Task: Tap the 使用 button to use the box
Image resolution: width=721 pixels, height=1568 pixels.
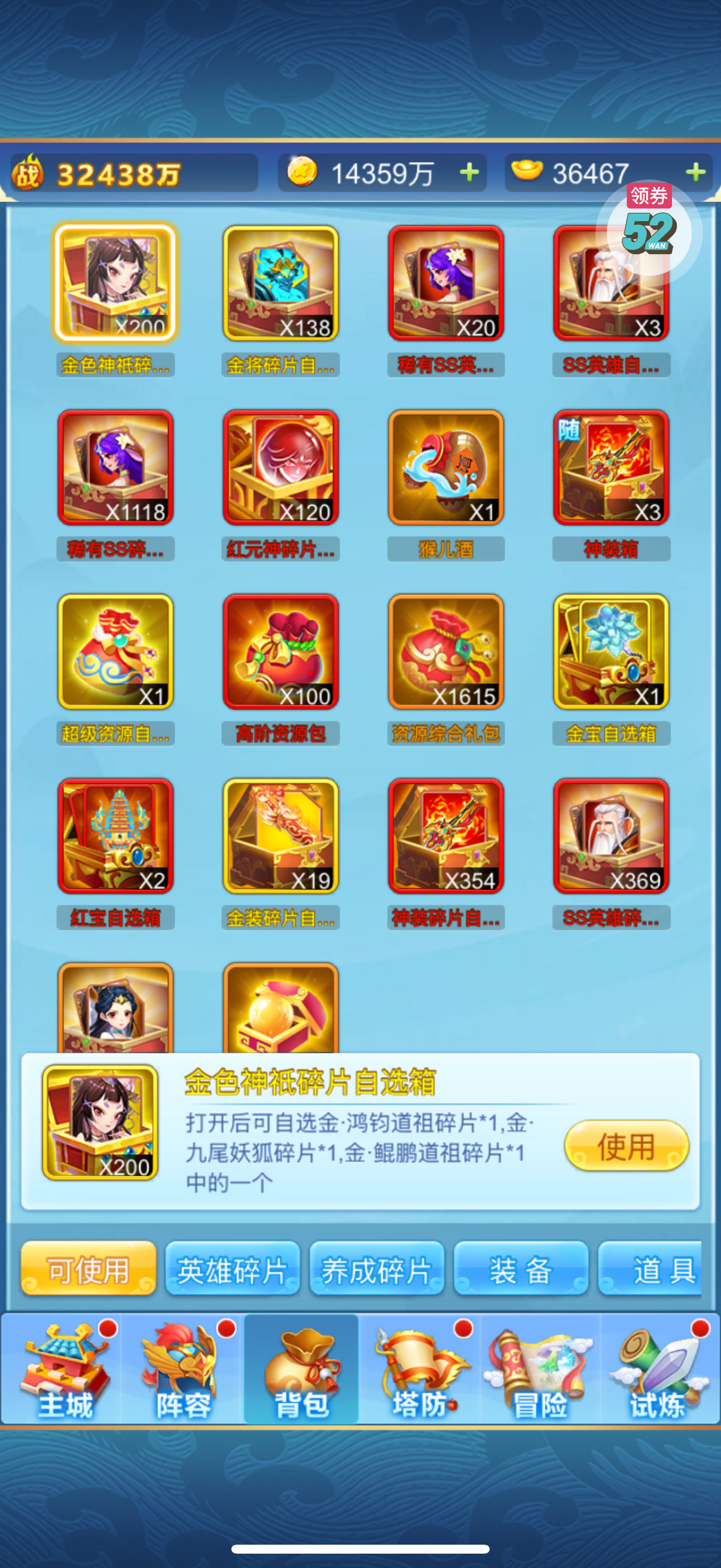Action: point(626,1146)
